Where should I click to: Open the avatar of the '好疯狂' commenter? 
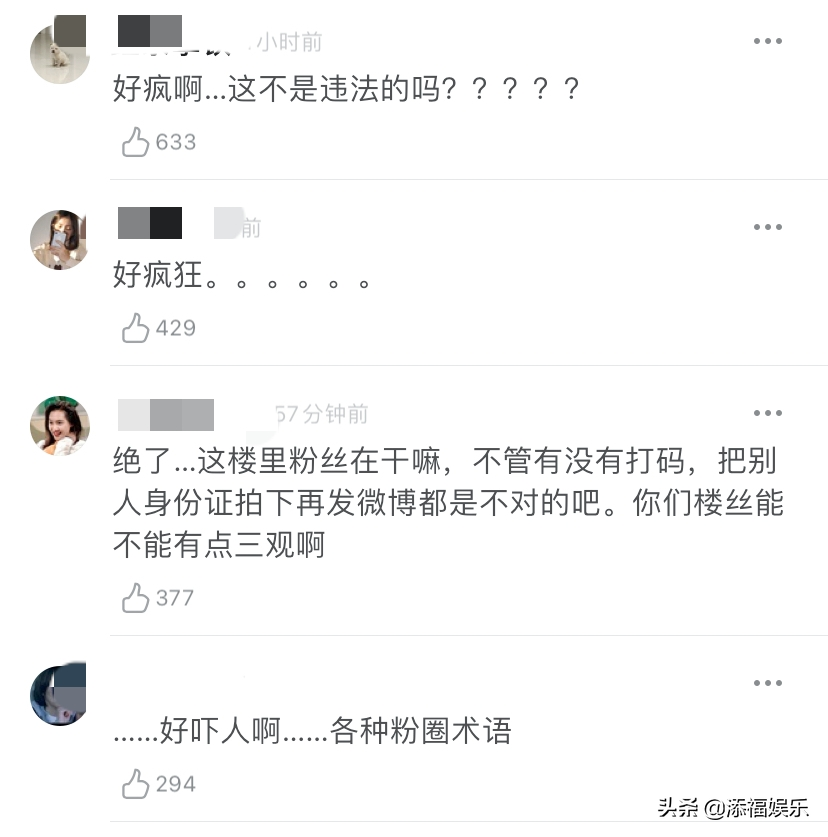[x=60, y=240]
